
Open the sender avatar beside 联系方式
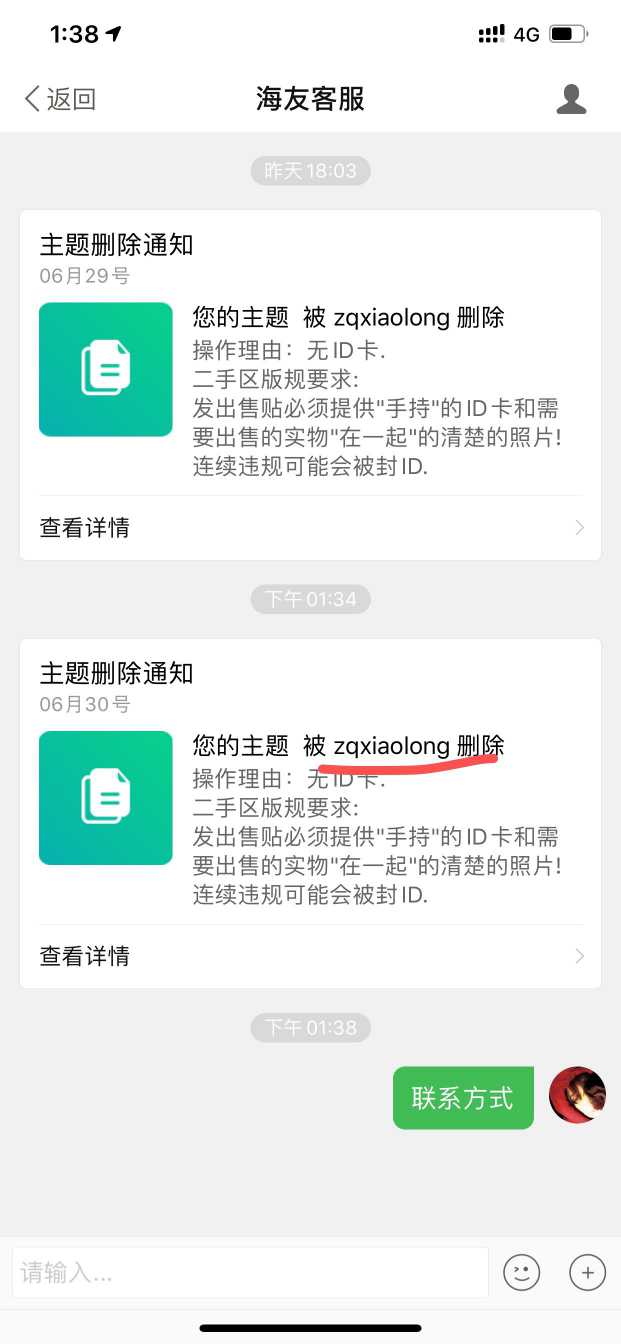click(578, 1095)
